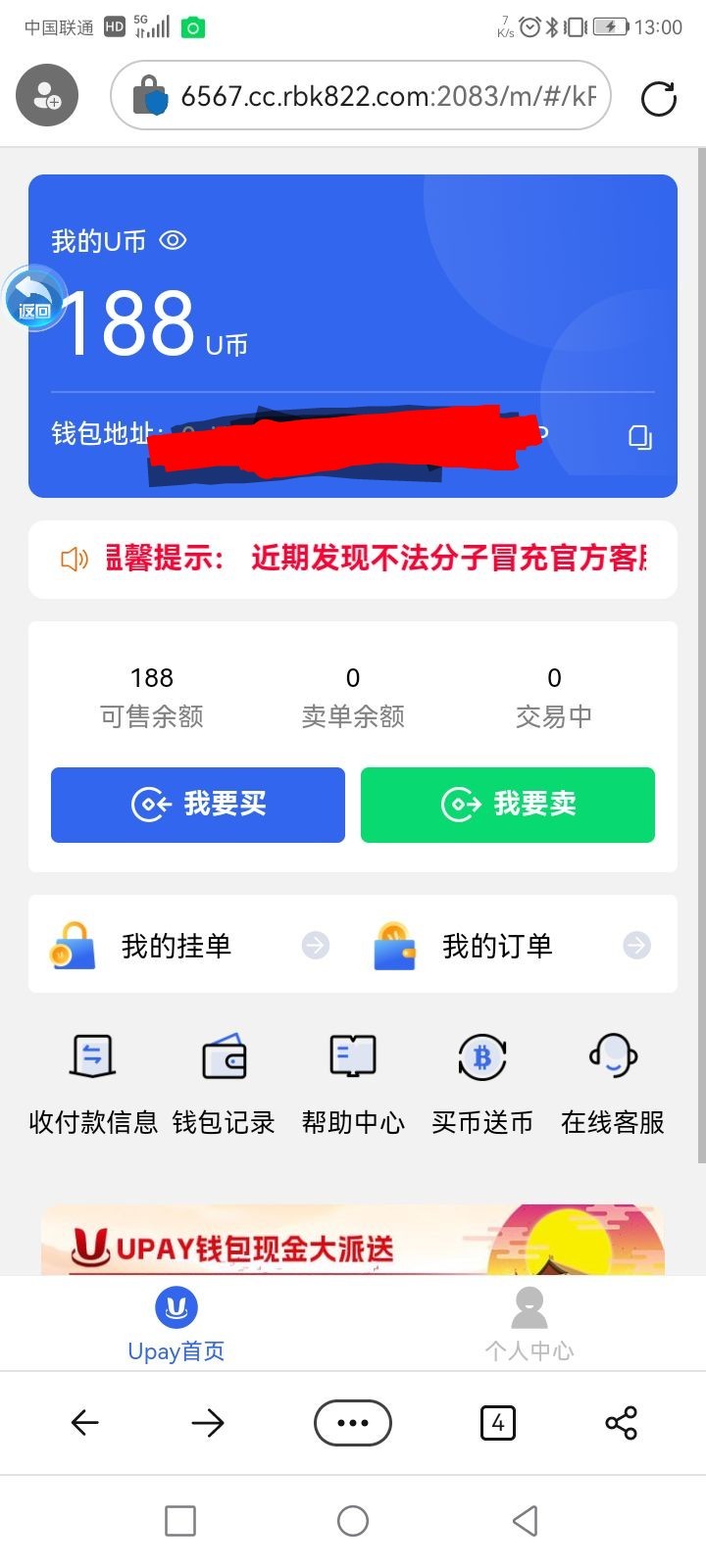
Task: Reload the page in the browser
Action: coord(658,98)
